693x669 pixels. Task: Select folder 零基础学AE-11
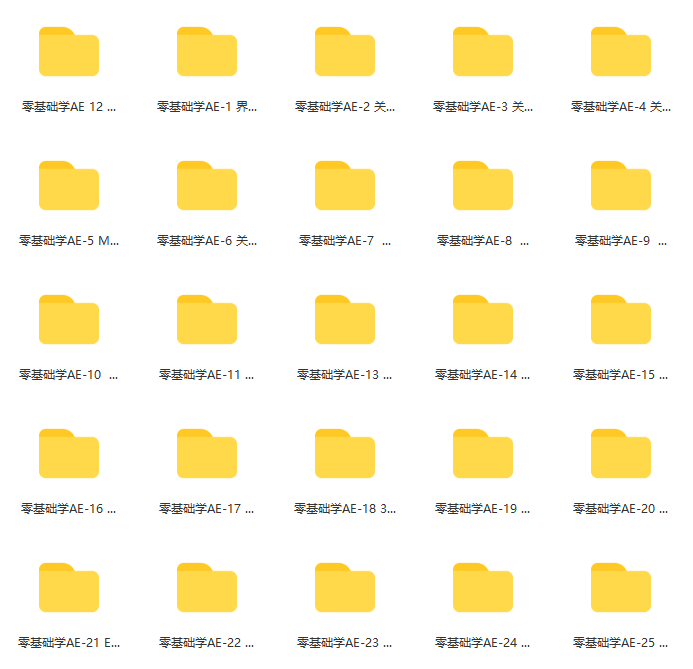click(x=207, y=320)
